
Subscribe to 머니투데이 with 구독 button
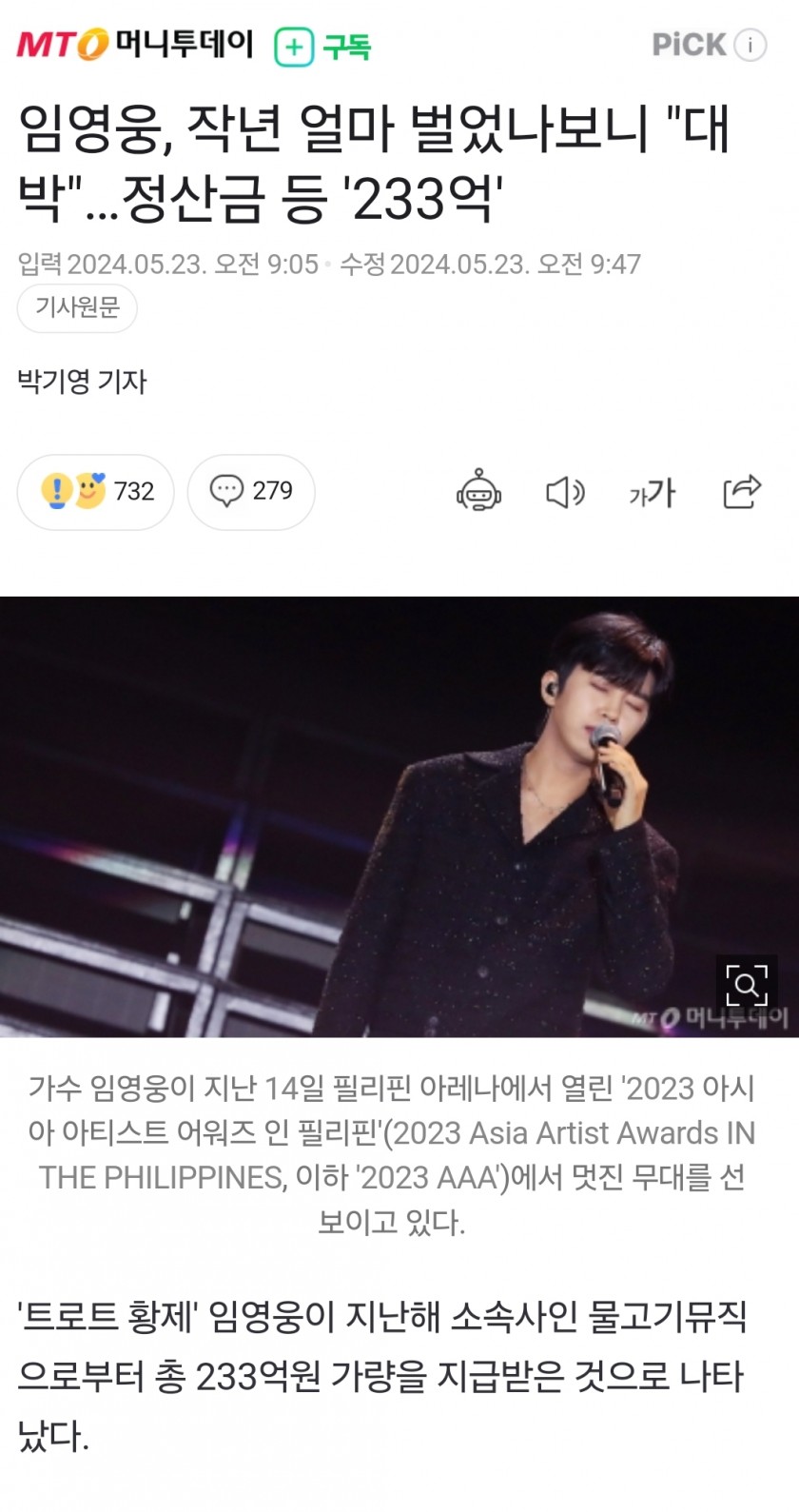(x=322, y=46)
